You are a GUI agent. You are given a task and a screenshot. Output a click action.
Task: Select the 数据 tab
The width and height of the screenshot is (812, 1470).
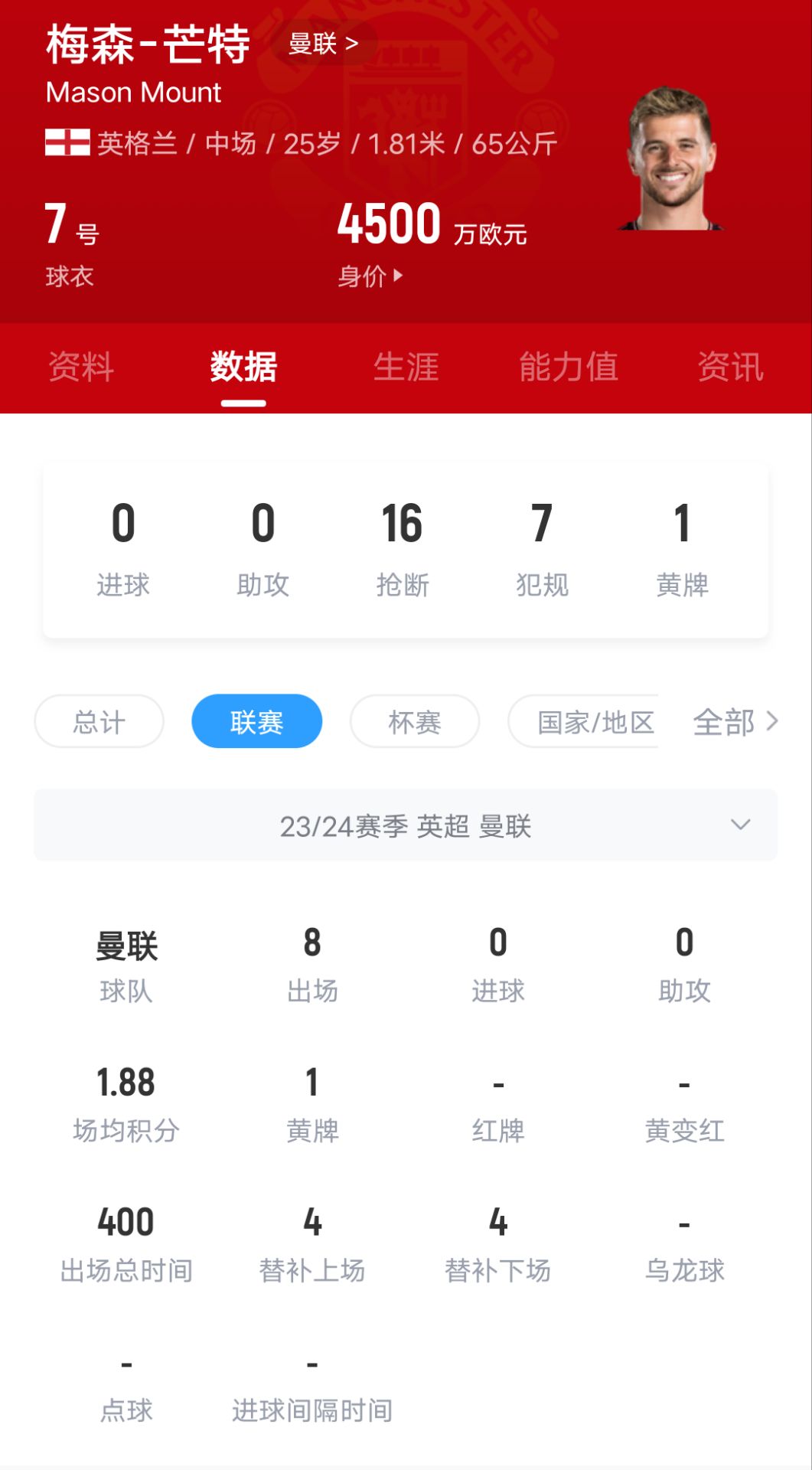pos(243,367)
